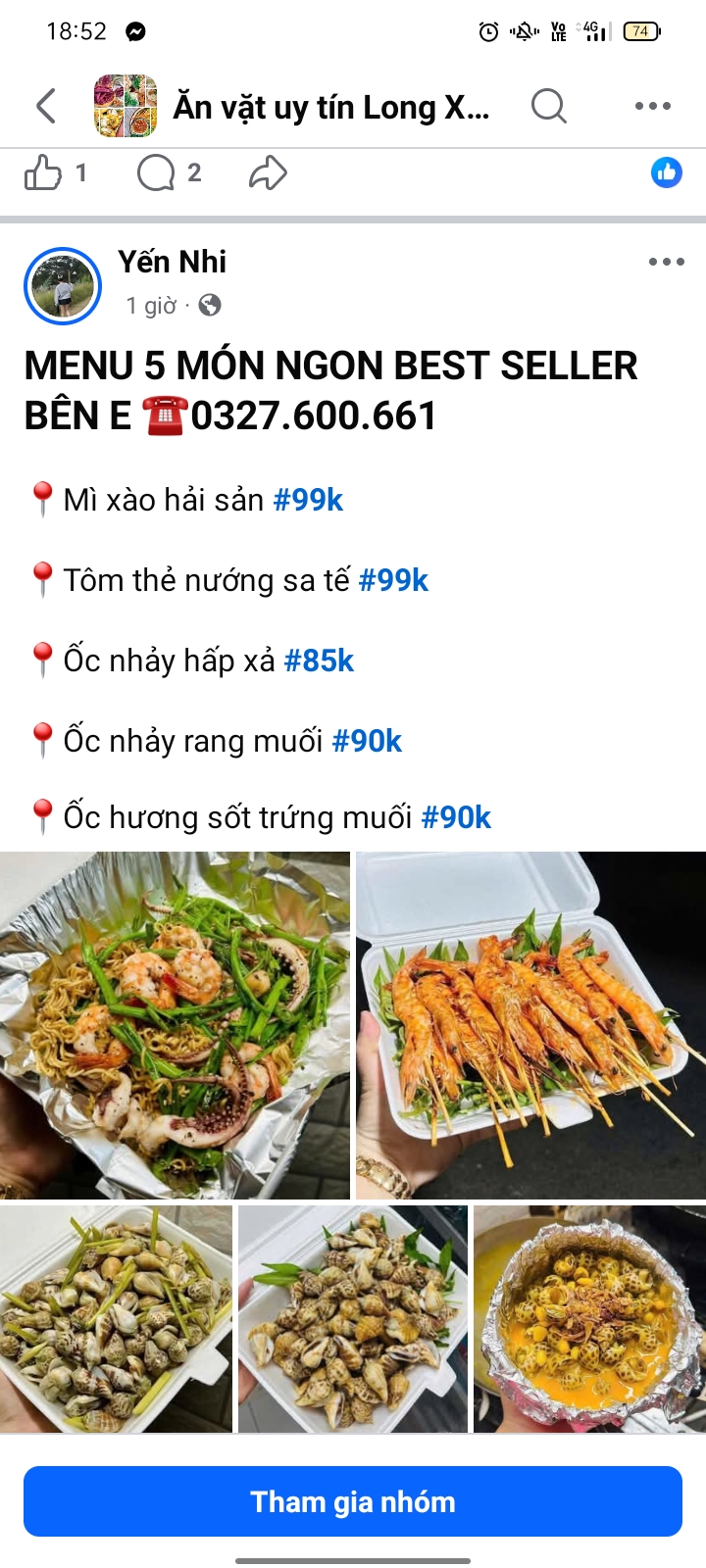Open comments on the previous post
Viewport: 706px width, 1568px height.
(157, 173)
